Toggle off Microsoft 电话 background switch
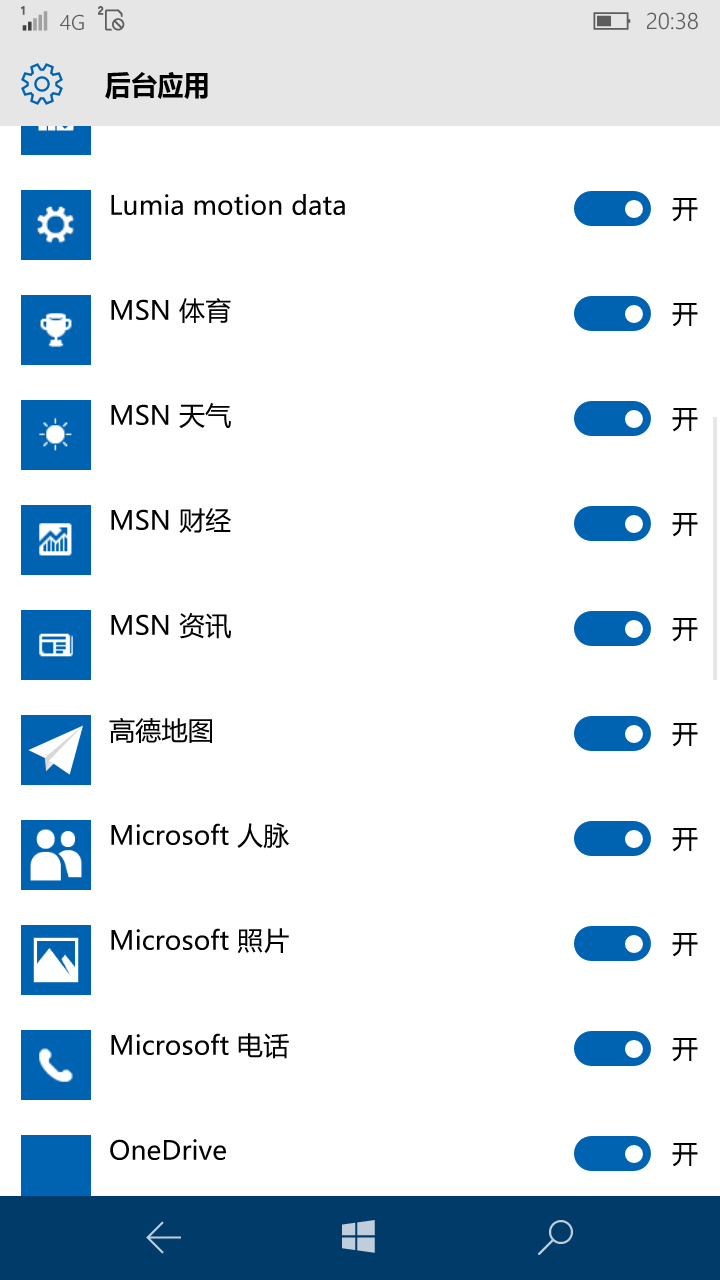Image resolution: width=720 pixels, height=1280 pixels. tap(612, 1049)
